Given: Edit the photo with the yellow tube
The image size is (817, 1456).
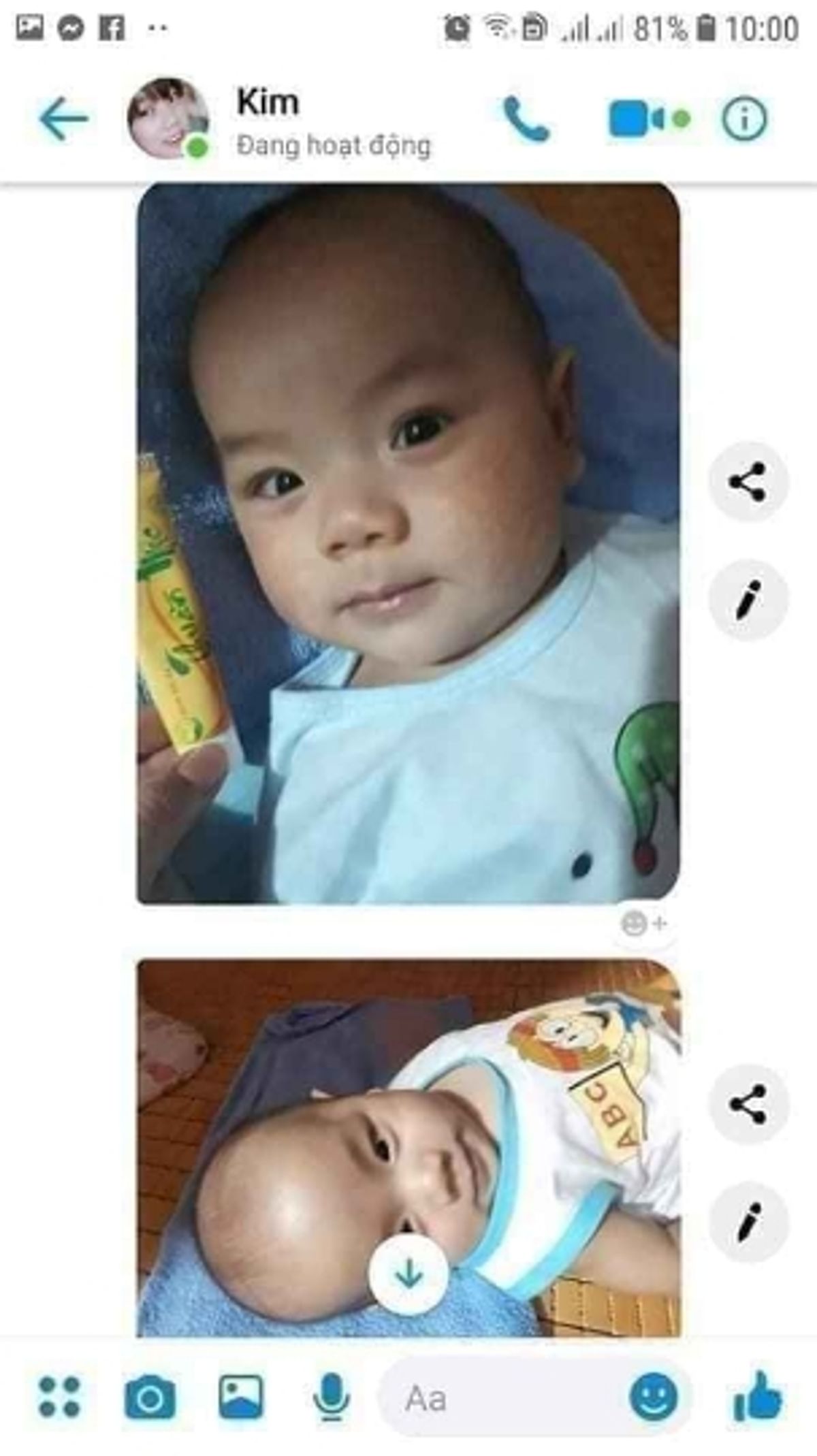Looking at the screenshot, I should point(748,600).
